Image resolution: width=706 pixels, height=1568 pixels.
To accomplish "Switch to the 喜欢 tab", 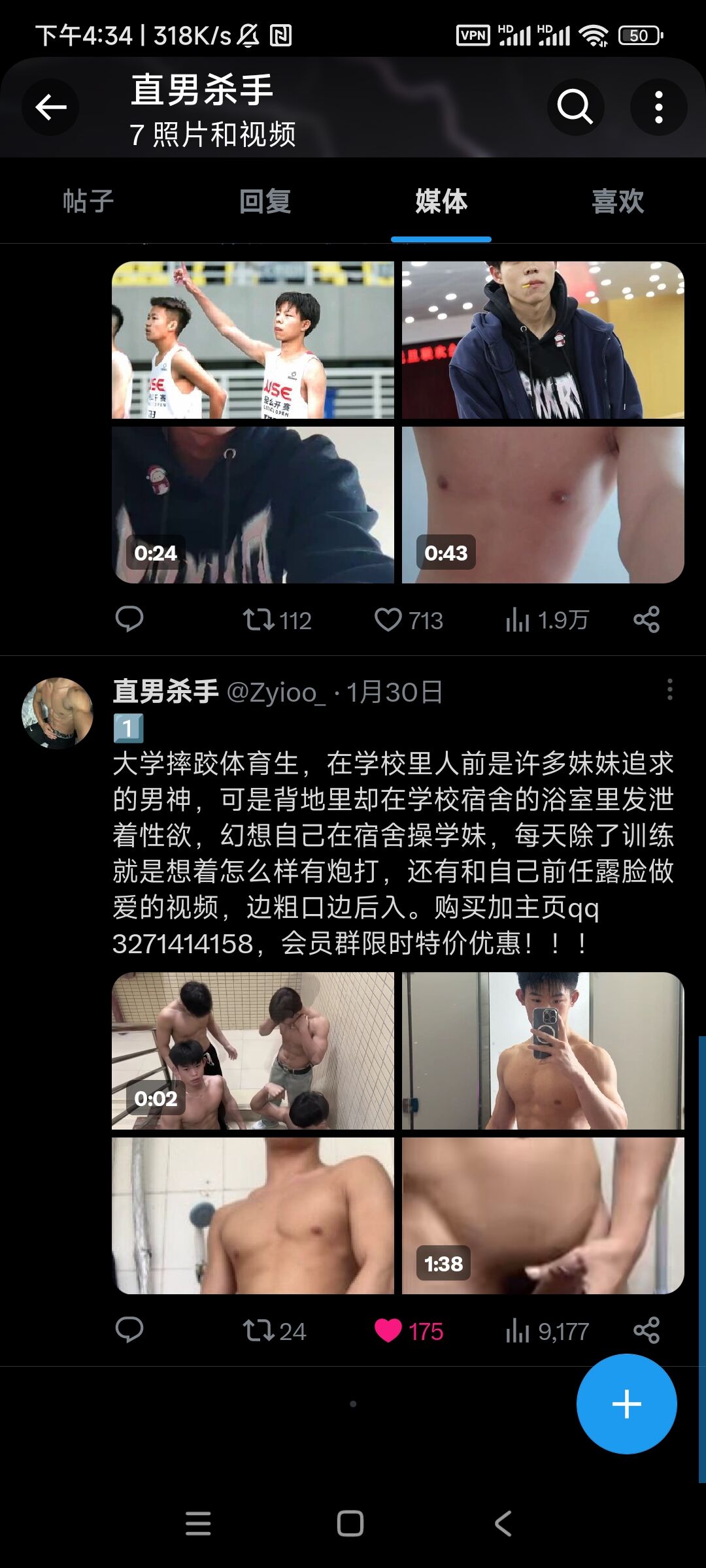I will tap(618, 201).
